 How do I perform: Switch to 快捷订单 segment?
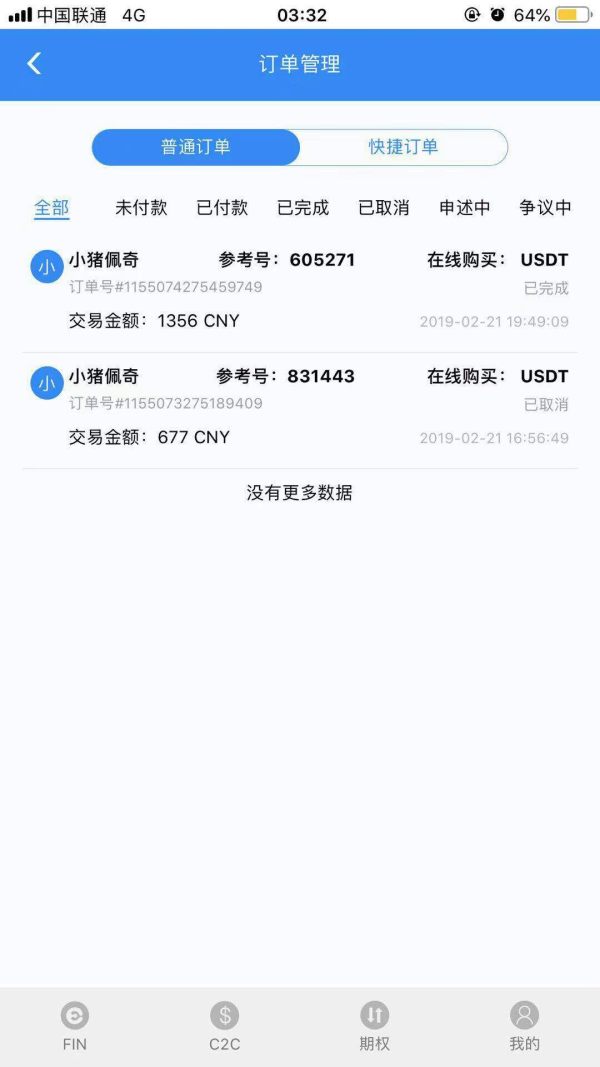click(x=403, y=147)
